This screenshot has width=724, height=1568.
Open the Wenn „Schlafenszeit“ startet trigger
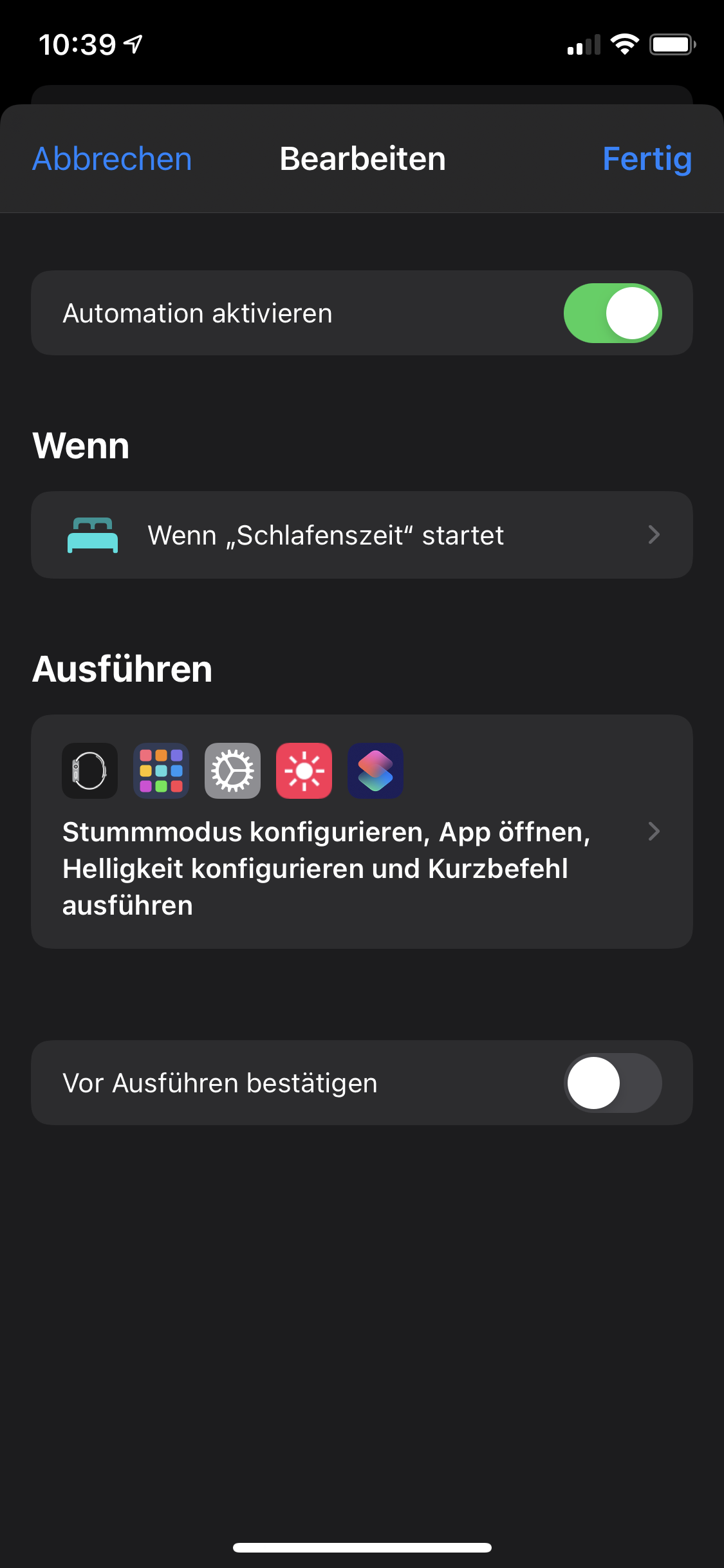pyautogui.click(x=362, y=535)
